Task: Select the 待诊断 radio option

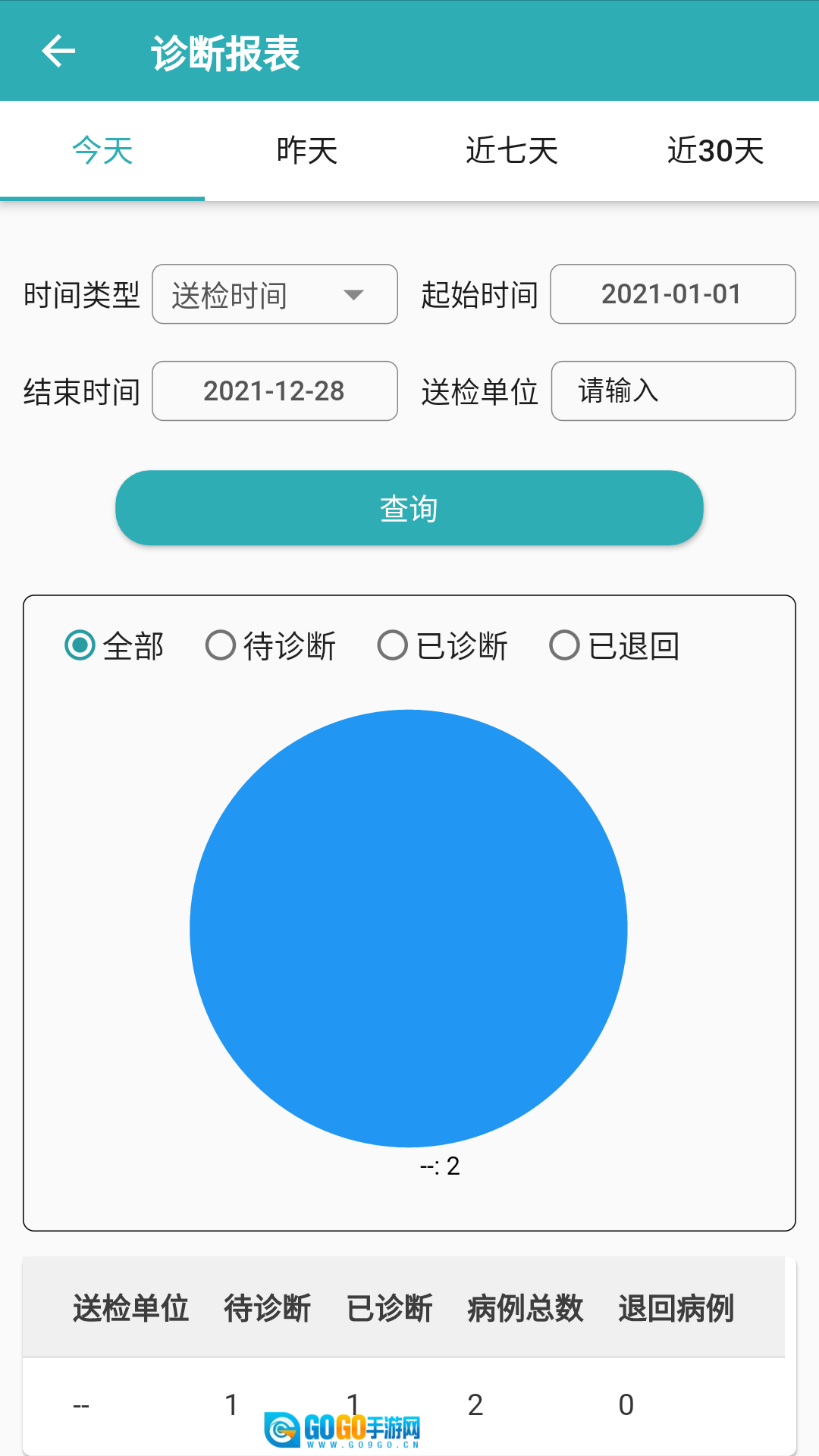Action: point(221,646)
